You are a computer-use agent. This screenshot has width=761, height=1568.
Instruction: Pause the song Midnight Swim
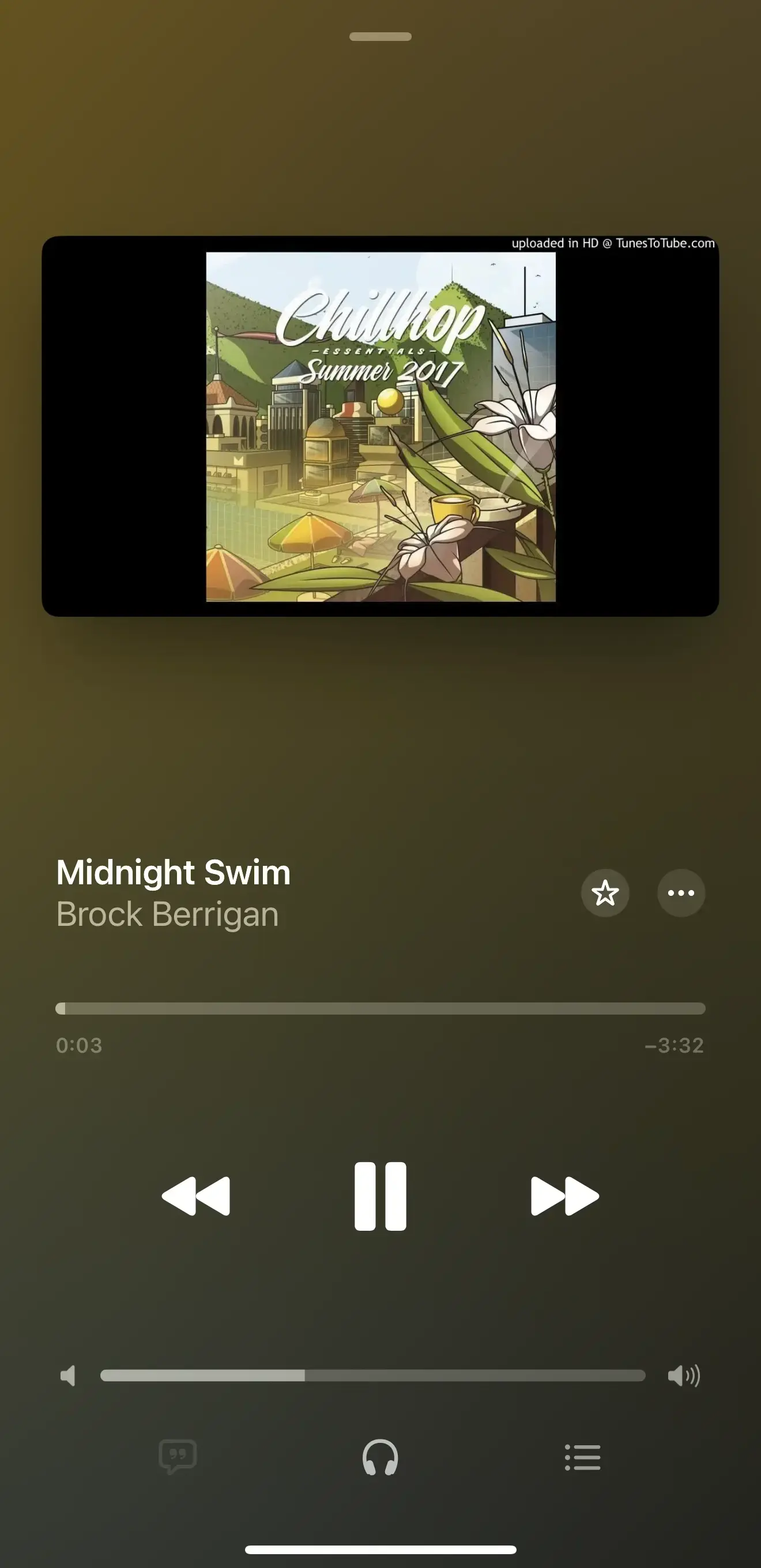(x=380, y=1196)
